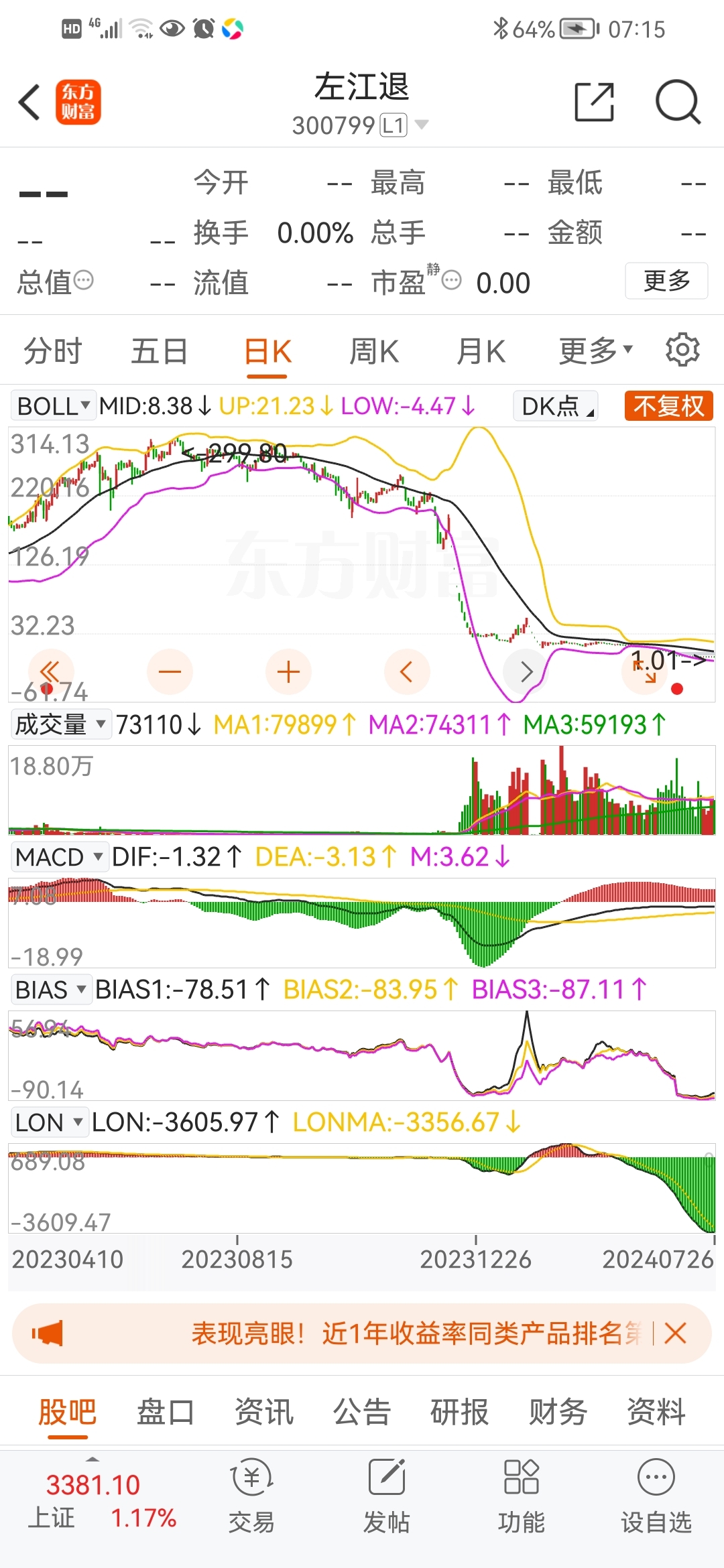Open the BOLL indicator dropdown

tap(53, 405)
